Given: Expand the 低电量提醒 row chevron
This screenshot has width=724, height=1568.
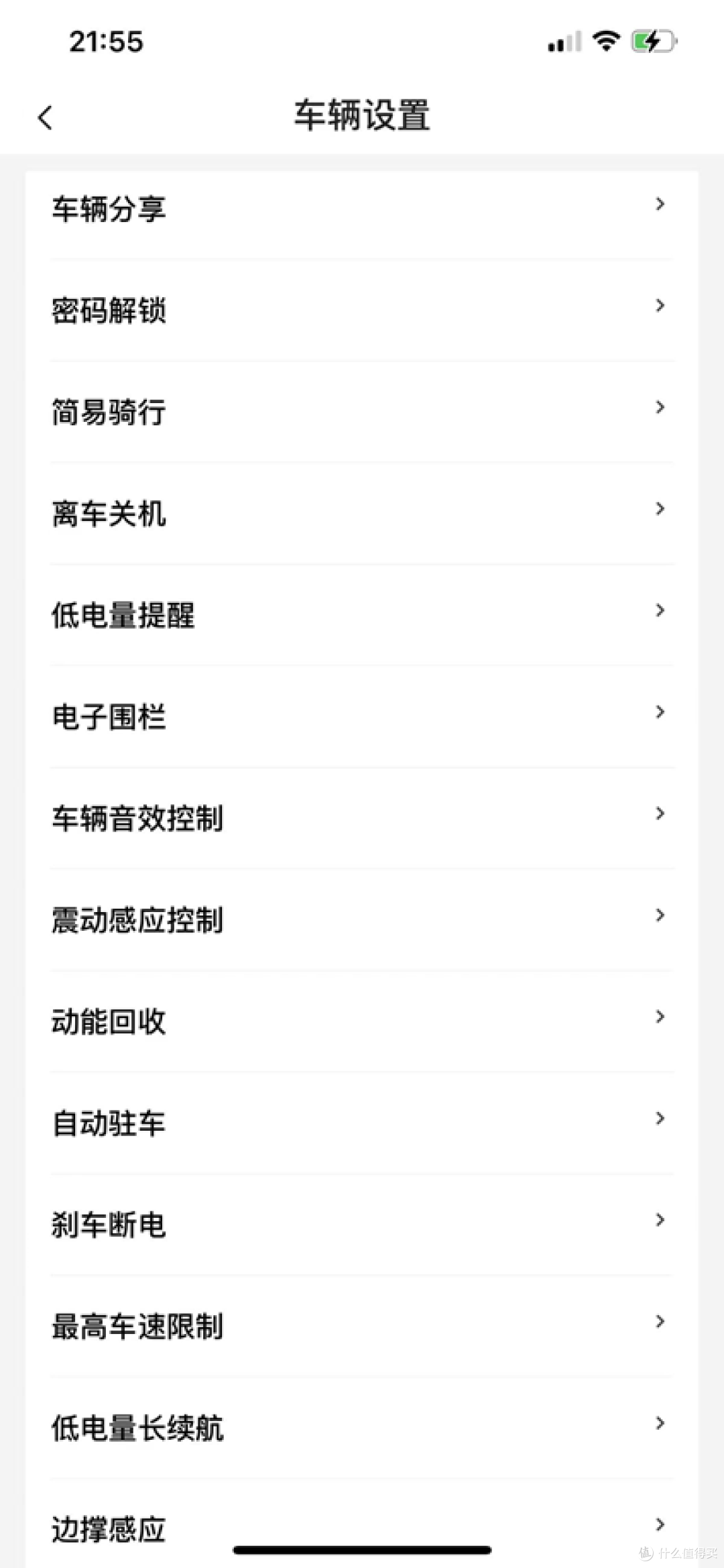Looking at the screenshot, I should 660,611.
